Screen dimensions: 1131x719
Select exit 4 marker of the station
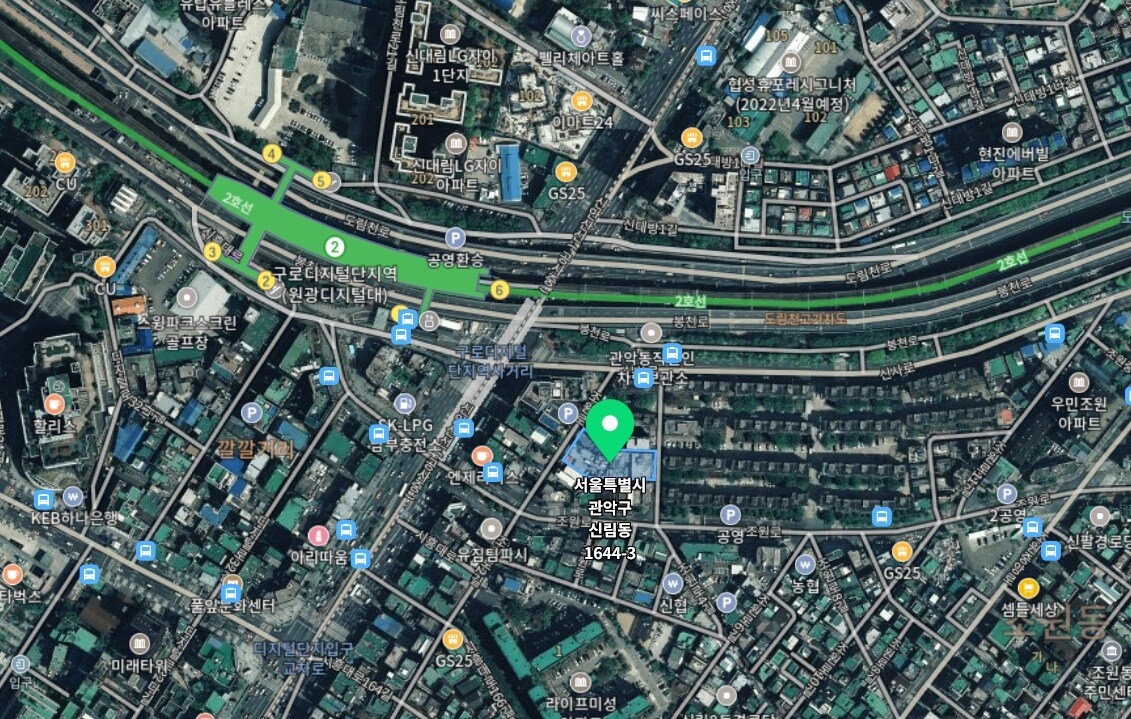[271, 153]
